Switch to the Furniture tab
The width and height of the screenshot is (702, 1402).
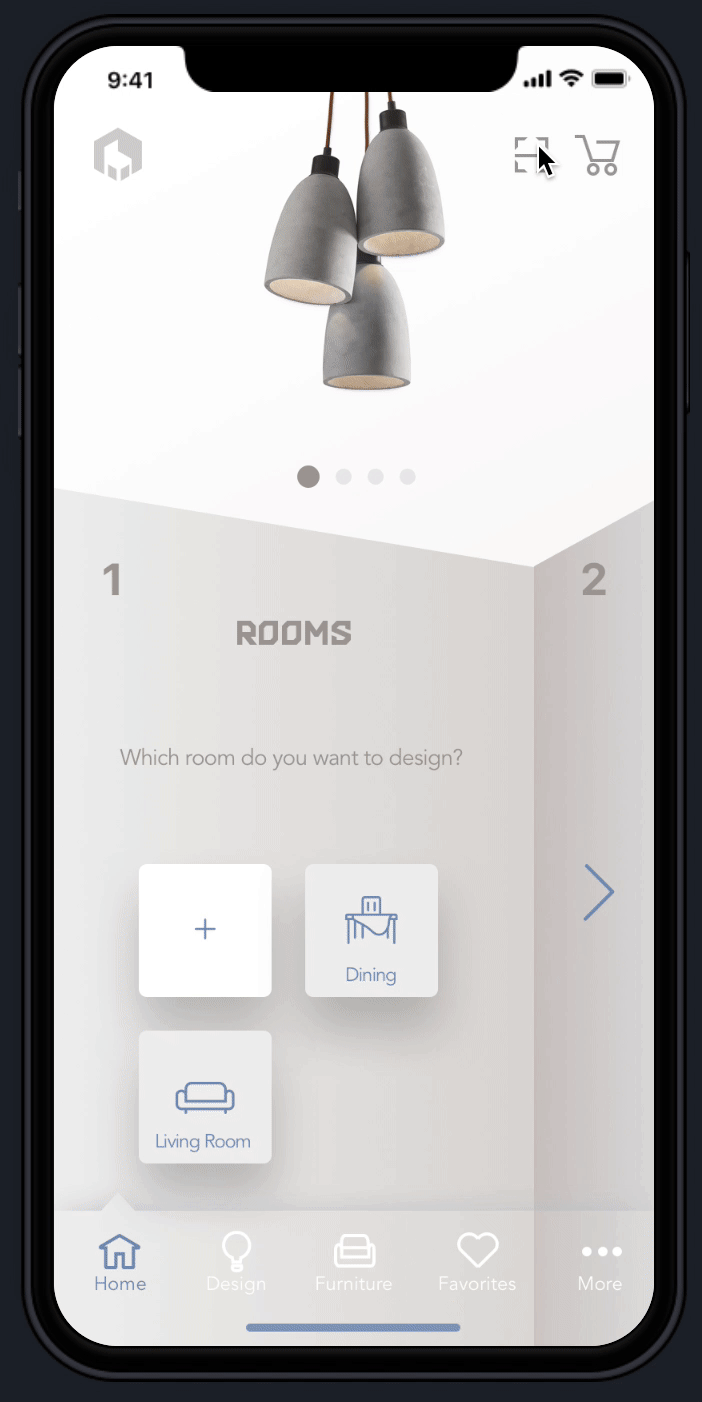click(353, 1263)
